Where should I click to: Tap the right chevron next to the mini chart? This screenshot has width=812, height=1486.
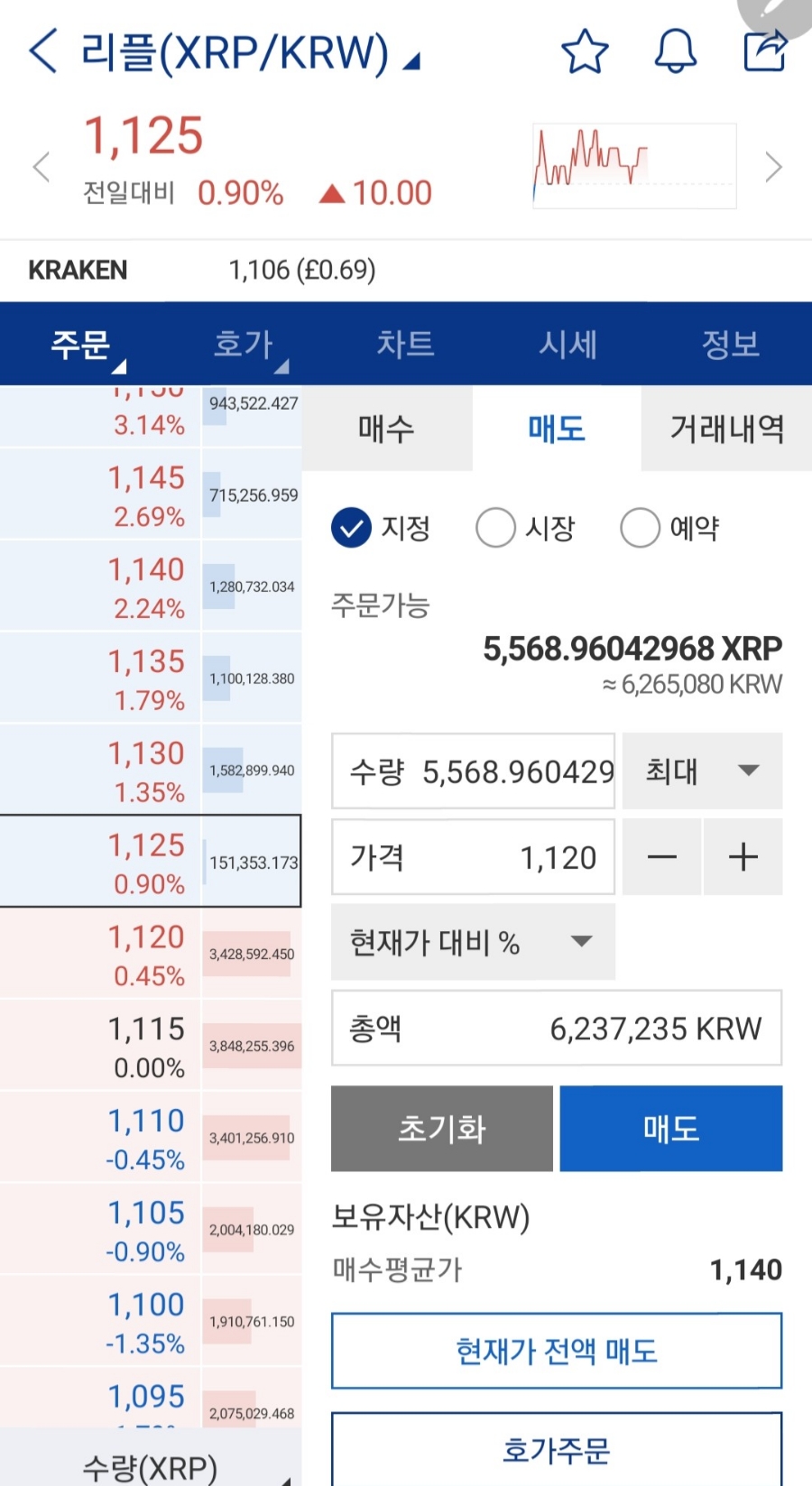point(774,167)
